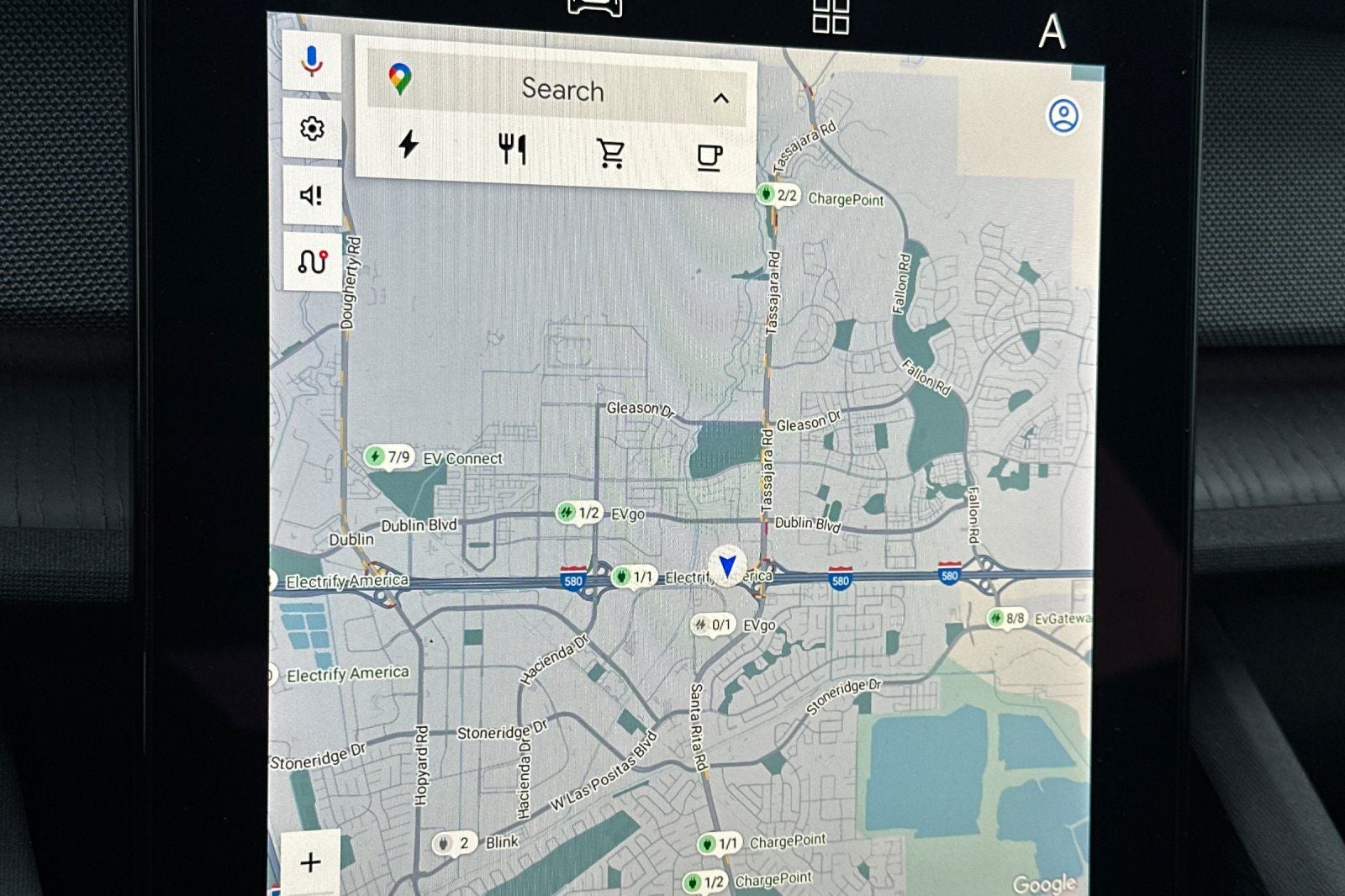This screenshot has height=896, width=1345.
Task: Tap the voice search microphone
Action: [312, 61]
